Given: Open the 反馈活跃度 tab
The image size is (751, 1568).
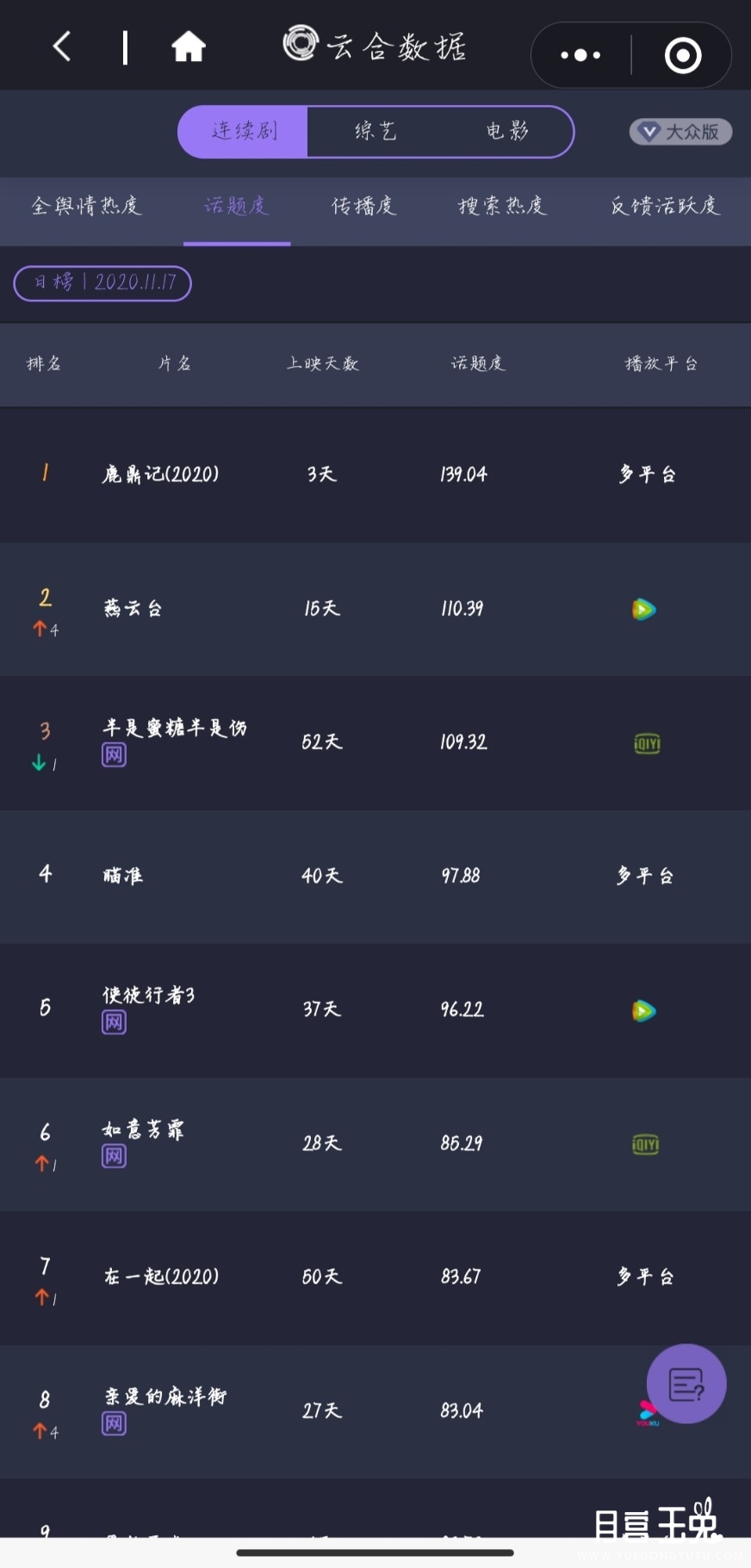Looking at the screenshot, I should 664,206.
